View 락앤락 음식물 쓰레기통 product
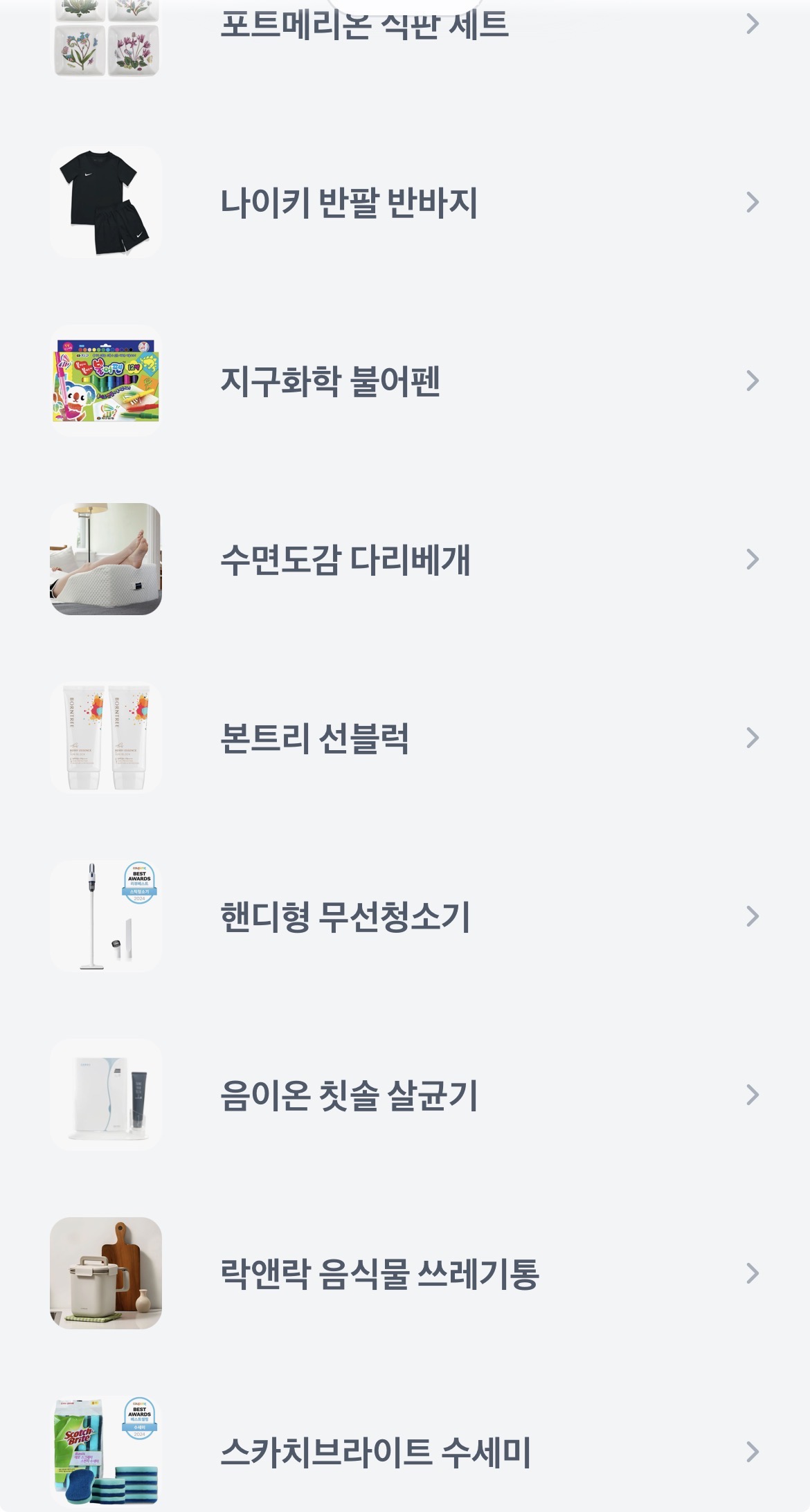Screen dimensions: 810x1512 pos(405,1273)
